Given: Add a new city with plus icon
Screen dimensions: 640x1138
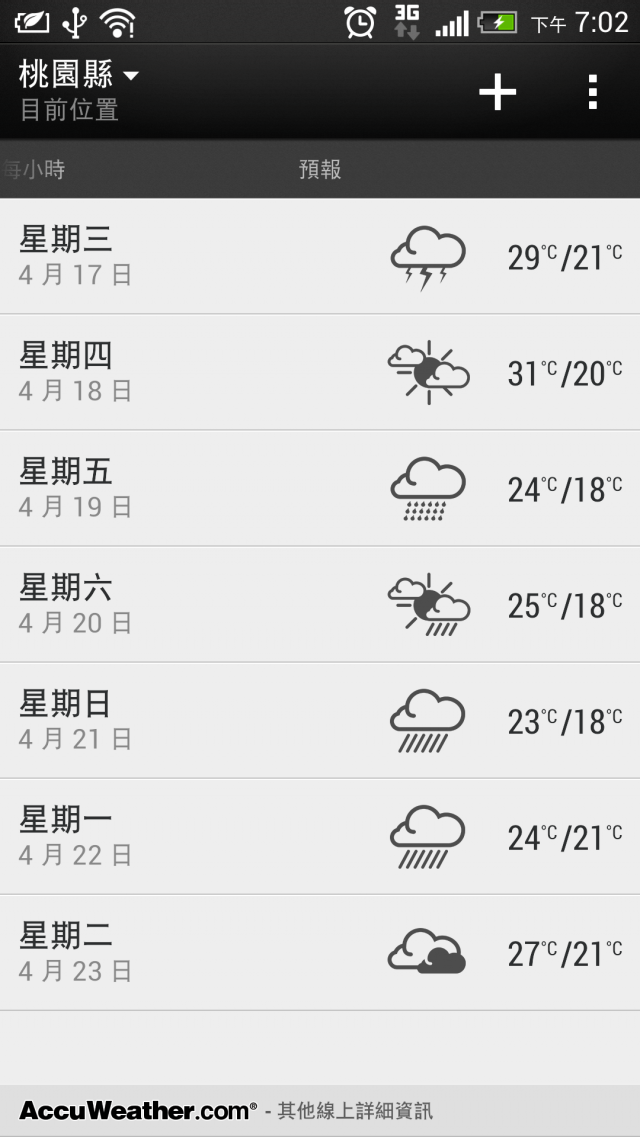Looking at the screenshot, I should click(497, 92).
